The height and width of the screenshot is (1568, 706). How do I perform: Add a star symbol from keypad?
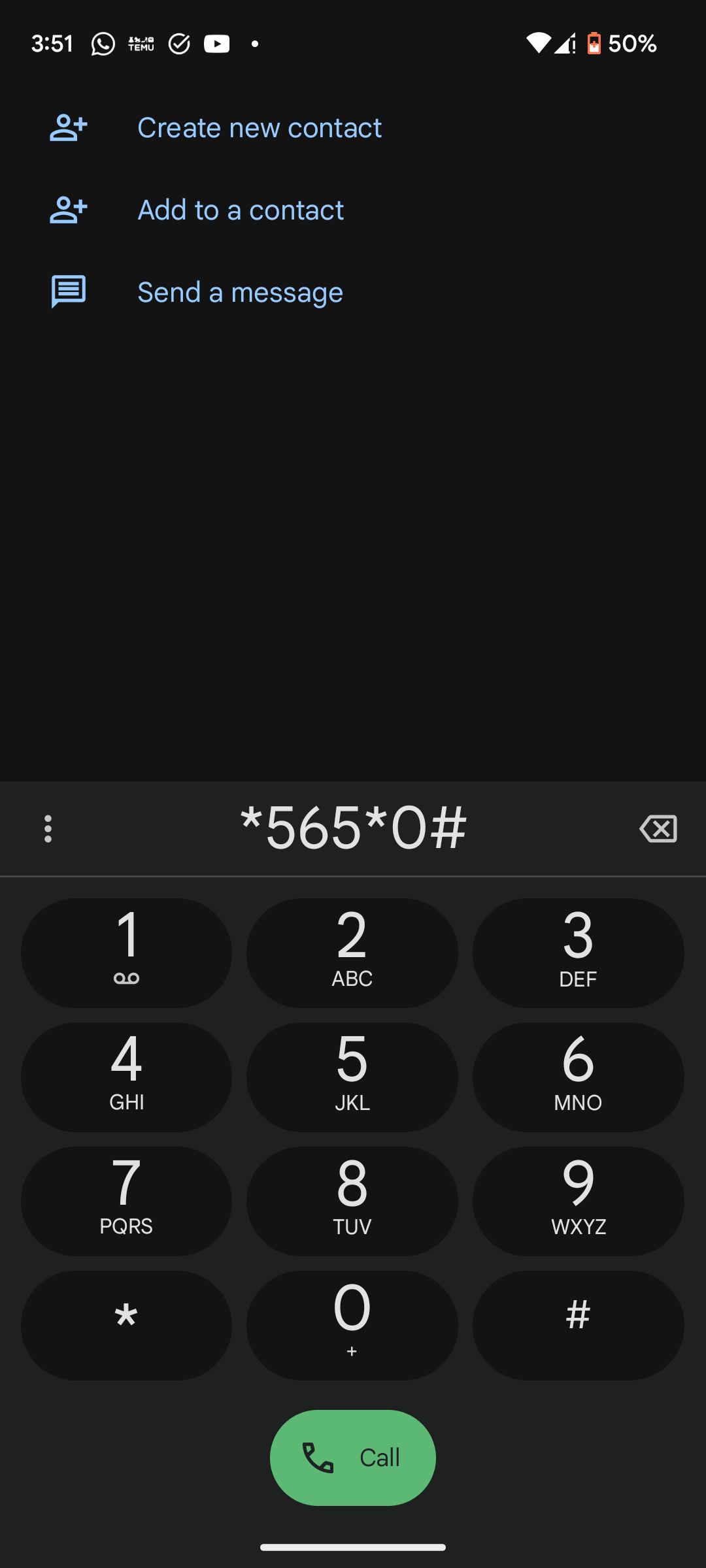(126, 1325)
